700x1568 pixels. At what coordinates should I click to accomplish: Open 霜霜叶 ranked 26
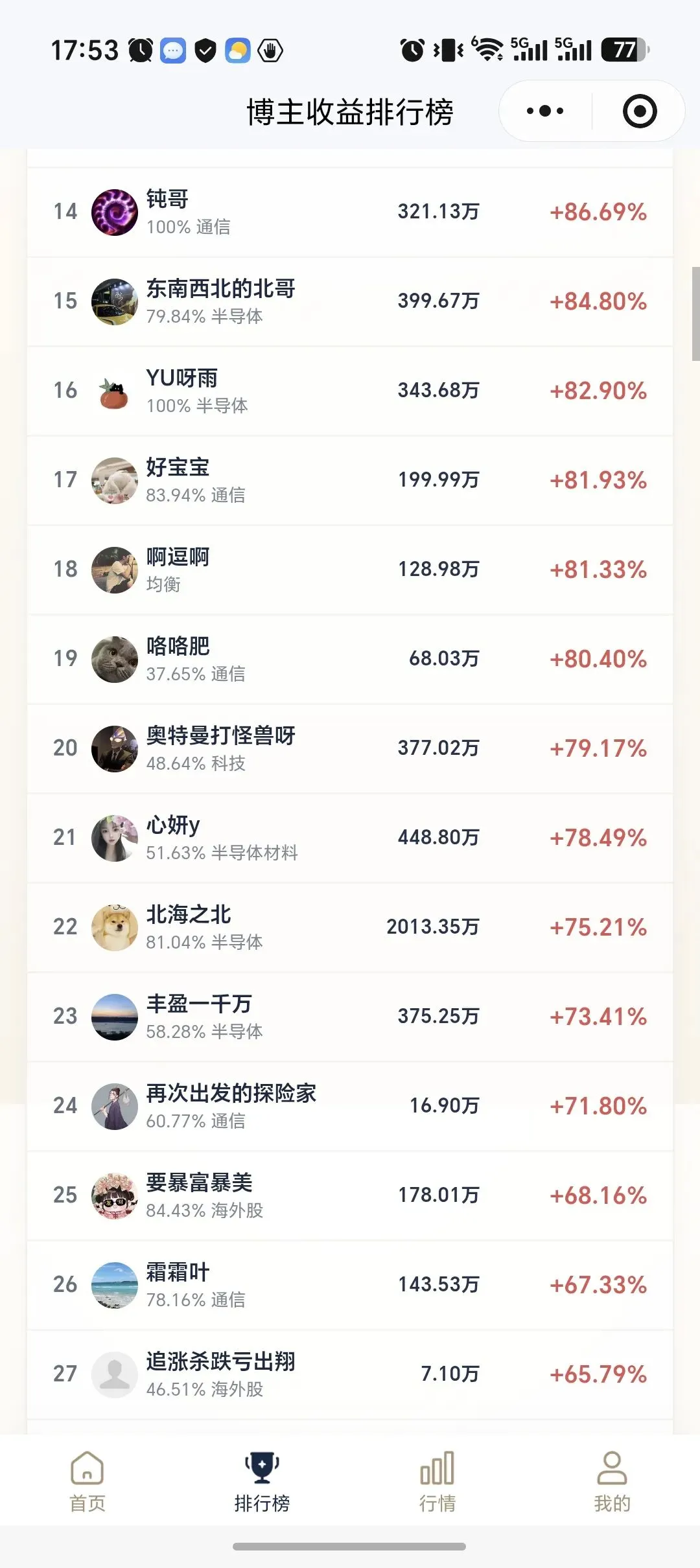coord(350,1285)
